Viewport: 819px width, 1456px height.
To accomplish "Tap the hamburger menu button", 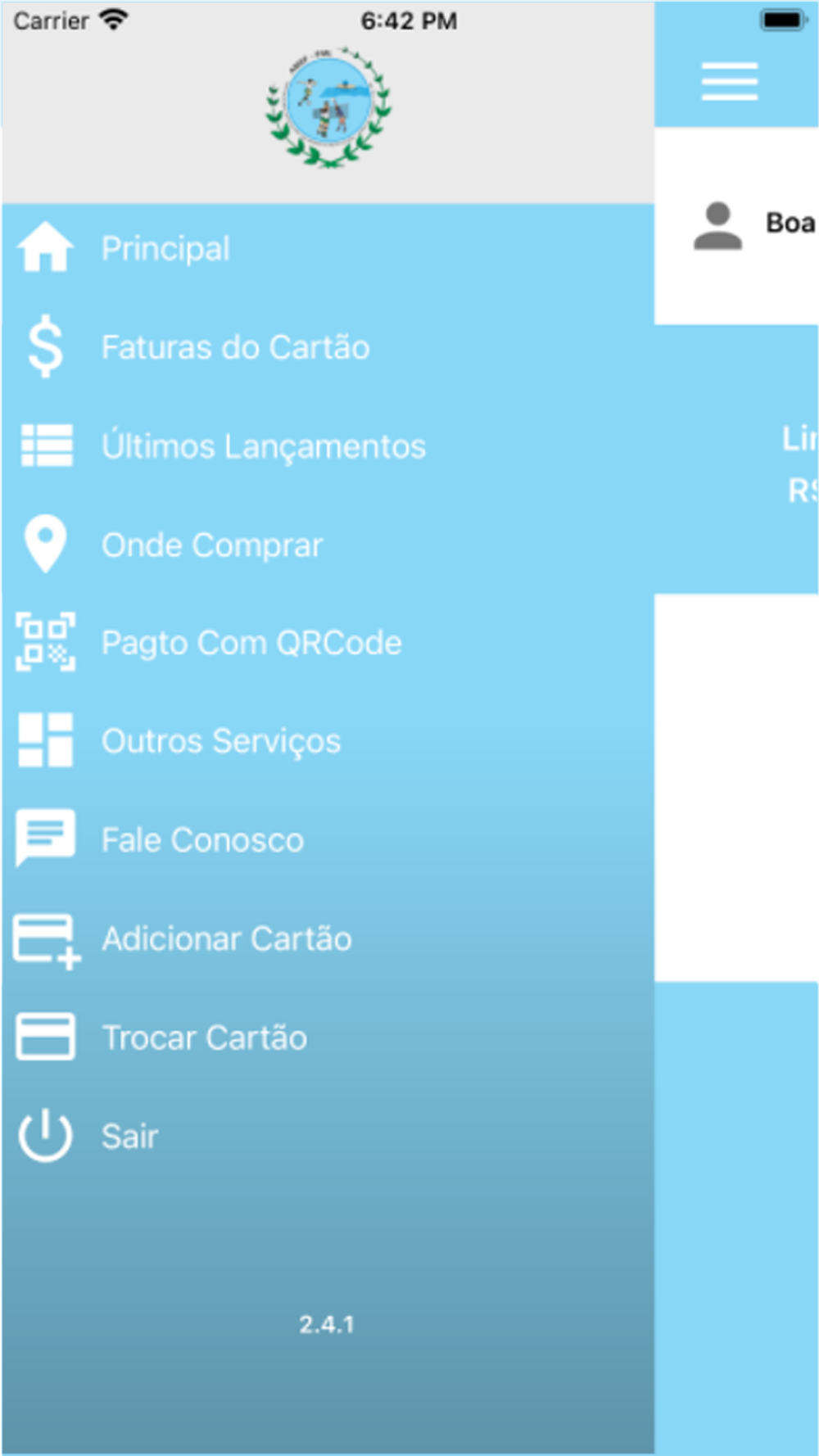I will point(729,82).
